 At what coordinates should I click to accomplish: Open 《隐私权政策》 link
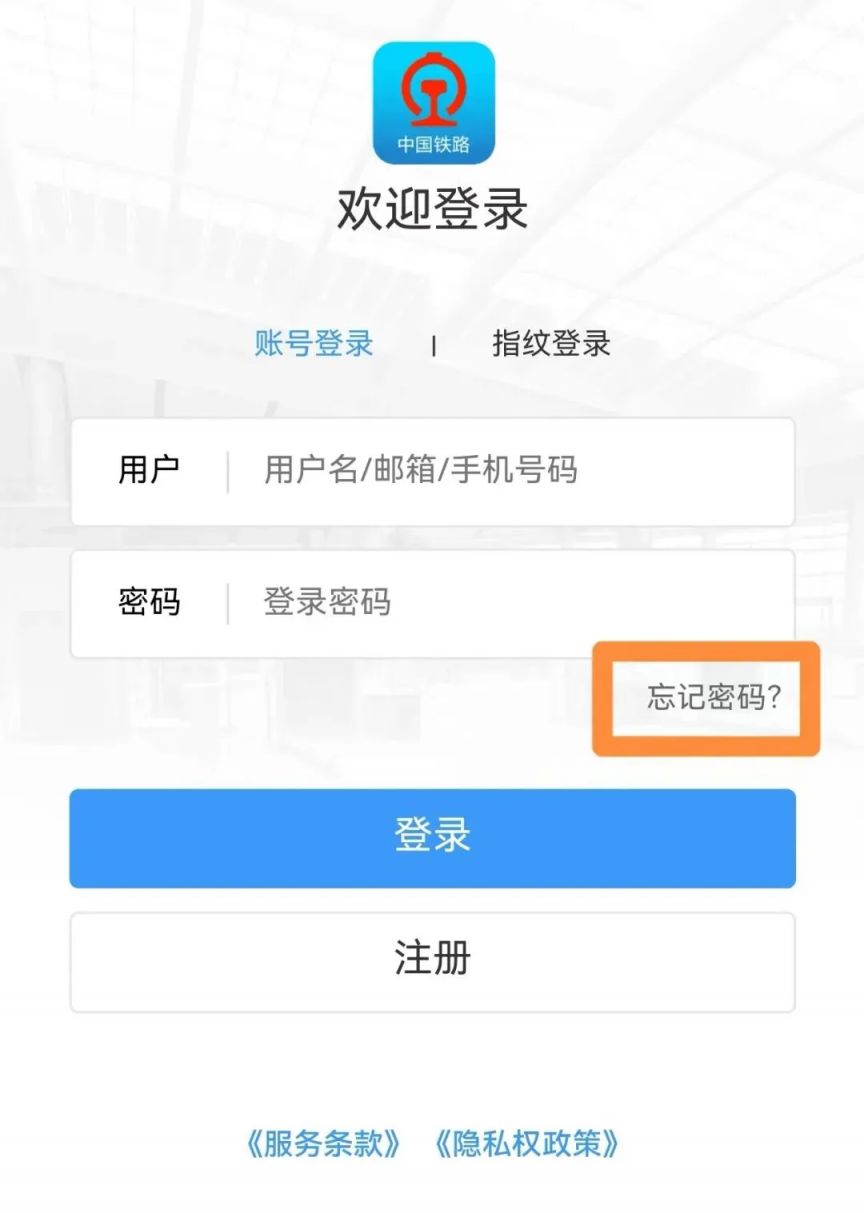click(x=527, y=1143)
